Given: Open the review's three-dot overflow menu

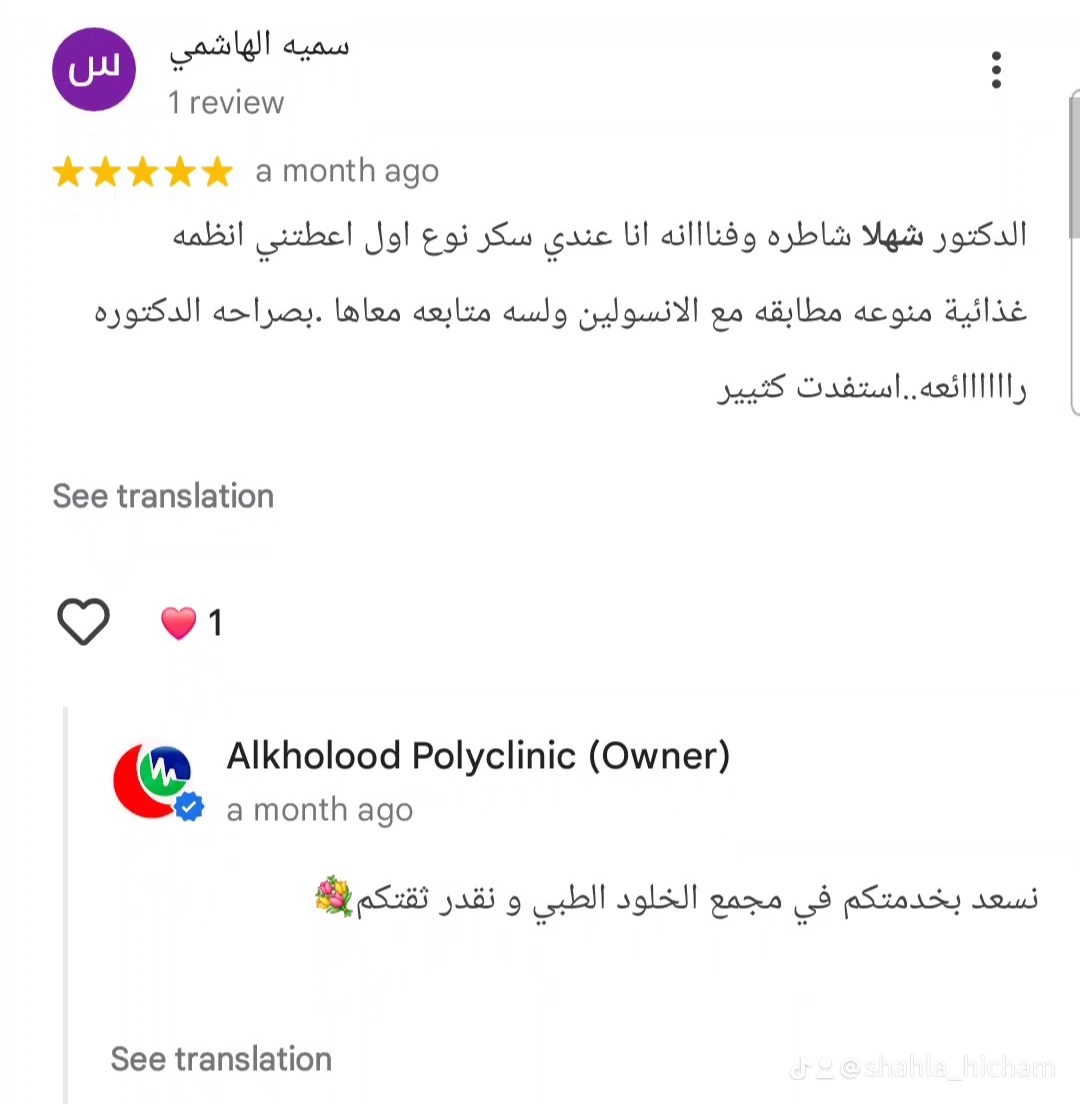Looking at the screenshot, I should 995,70.
